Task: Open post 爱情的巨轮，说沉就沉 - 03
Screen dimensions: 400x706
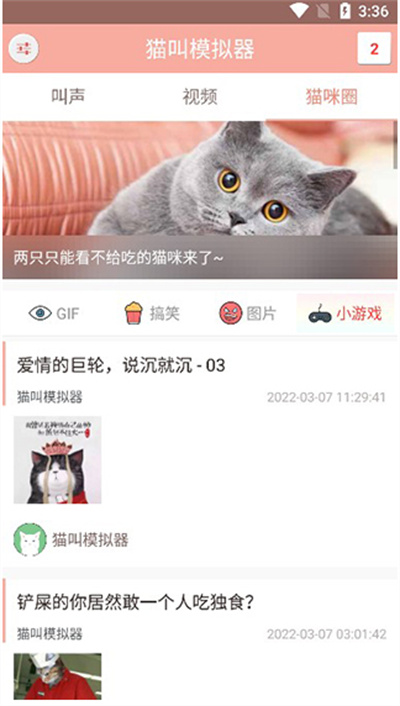Action: [x=121, y=365]
